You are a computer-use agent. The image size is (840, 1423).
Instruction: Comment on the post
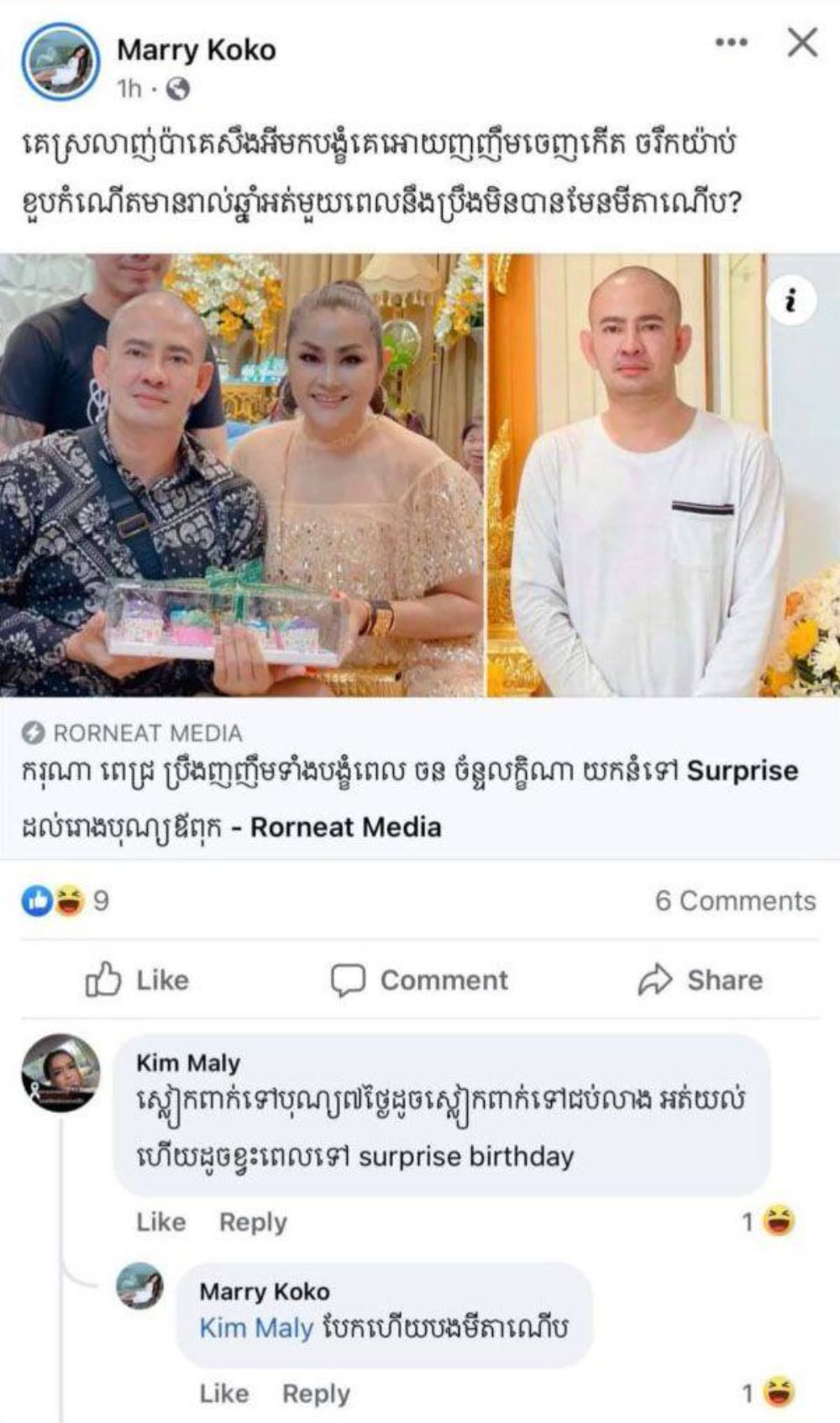pos(419,980)
